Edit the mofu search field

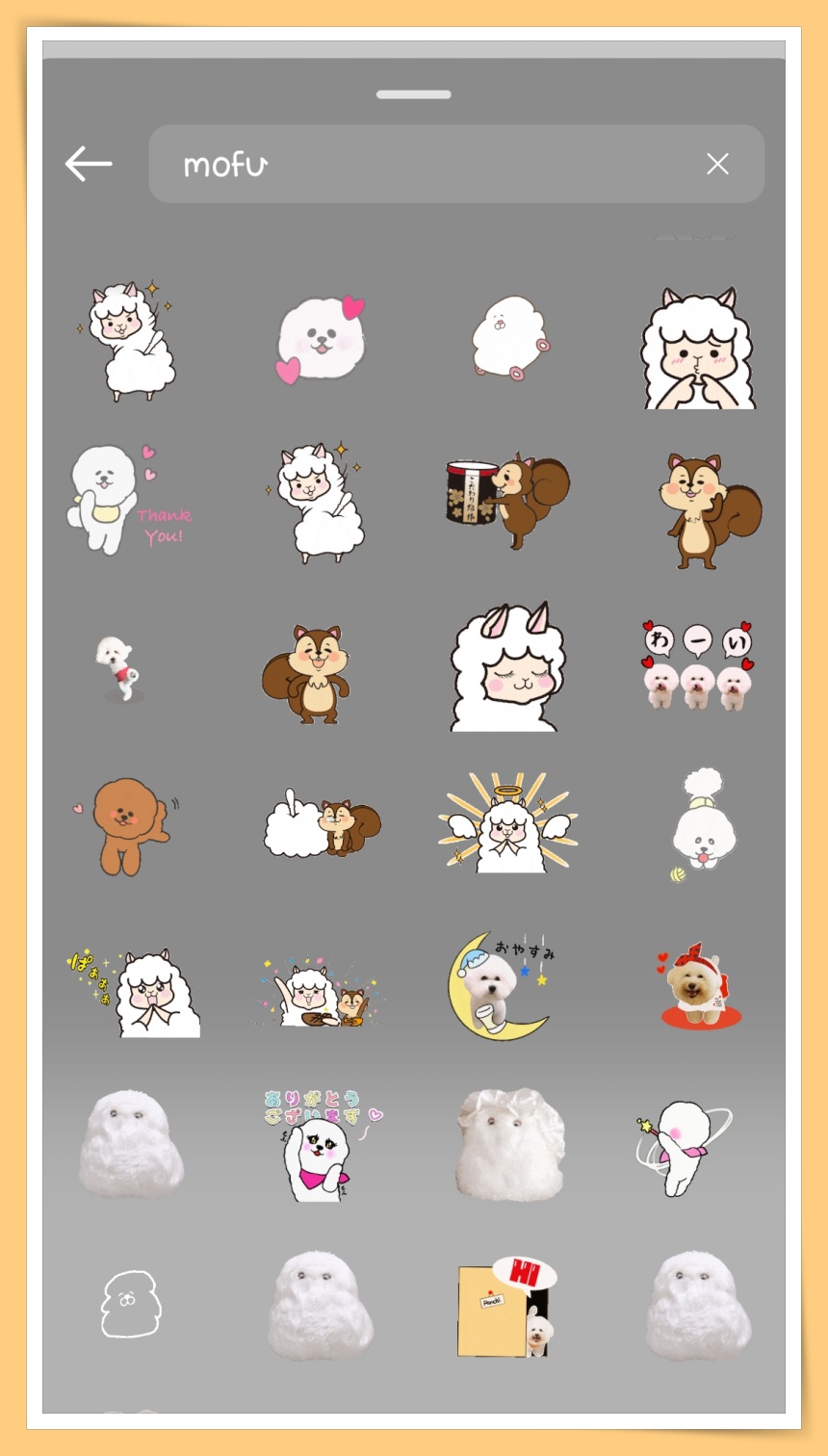click(x=433, y=165)
